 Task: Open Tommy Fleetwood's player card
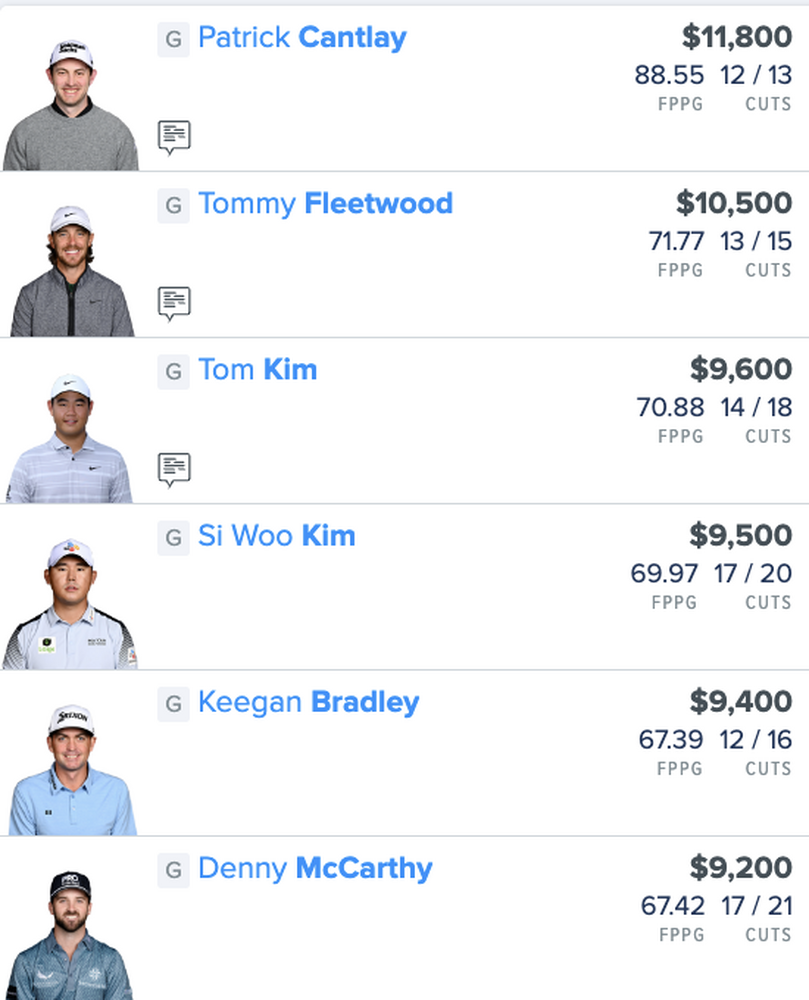coord(325,204)
